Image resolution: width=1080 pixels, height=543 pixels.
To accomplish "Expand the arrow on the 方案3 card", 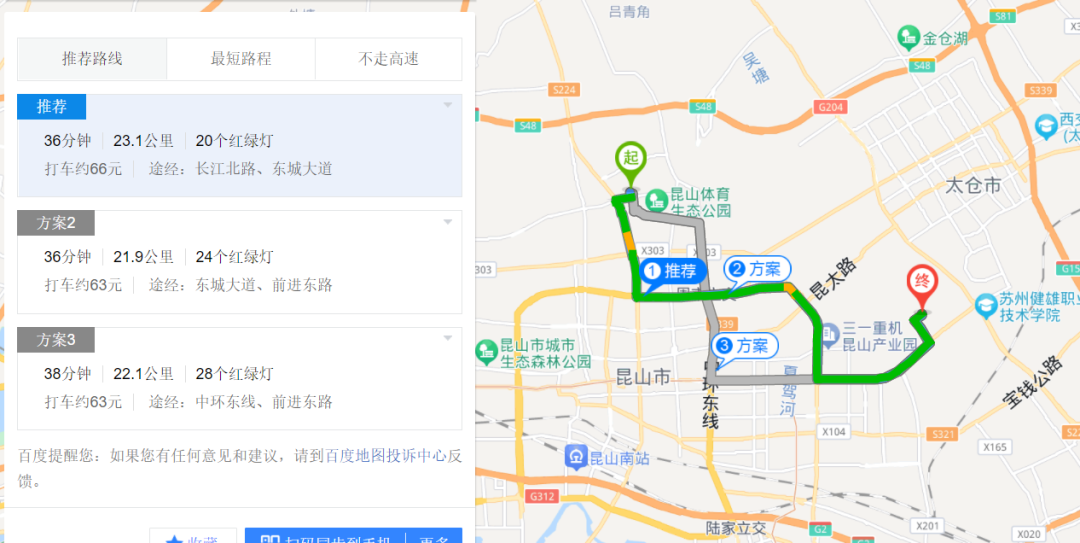I will pos(448,338).
